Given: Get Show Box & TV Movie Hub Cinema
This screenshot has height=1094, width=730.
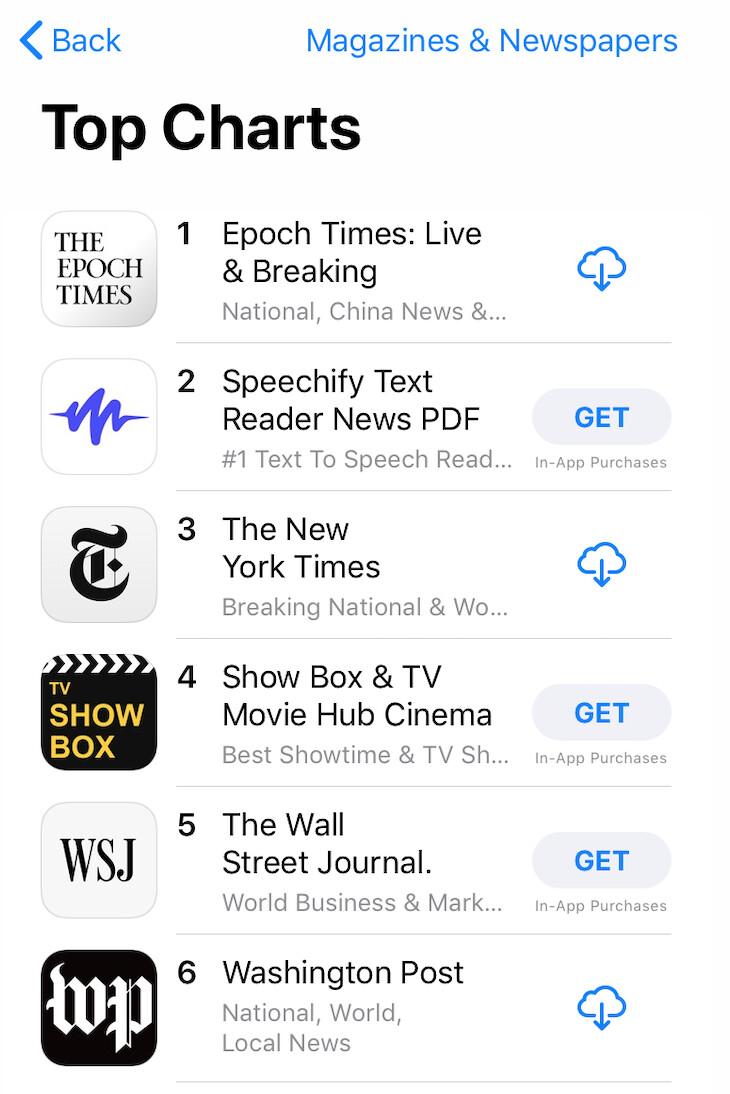Looking at the screenshot, I should tap(601, 713).
